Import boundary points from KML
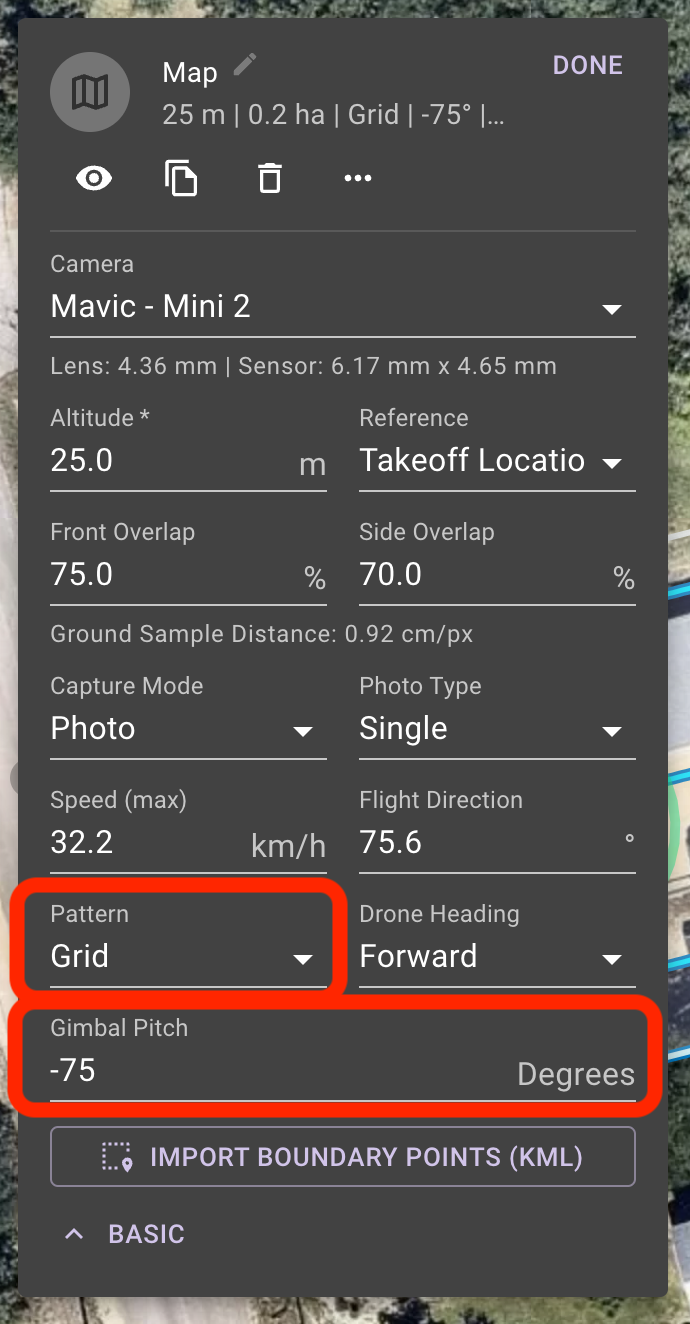The height and width of the screenshot is (1324, 690). tap(343, 1157)
